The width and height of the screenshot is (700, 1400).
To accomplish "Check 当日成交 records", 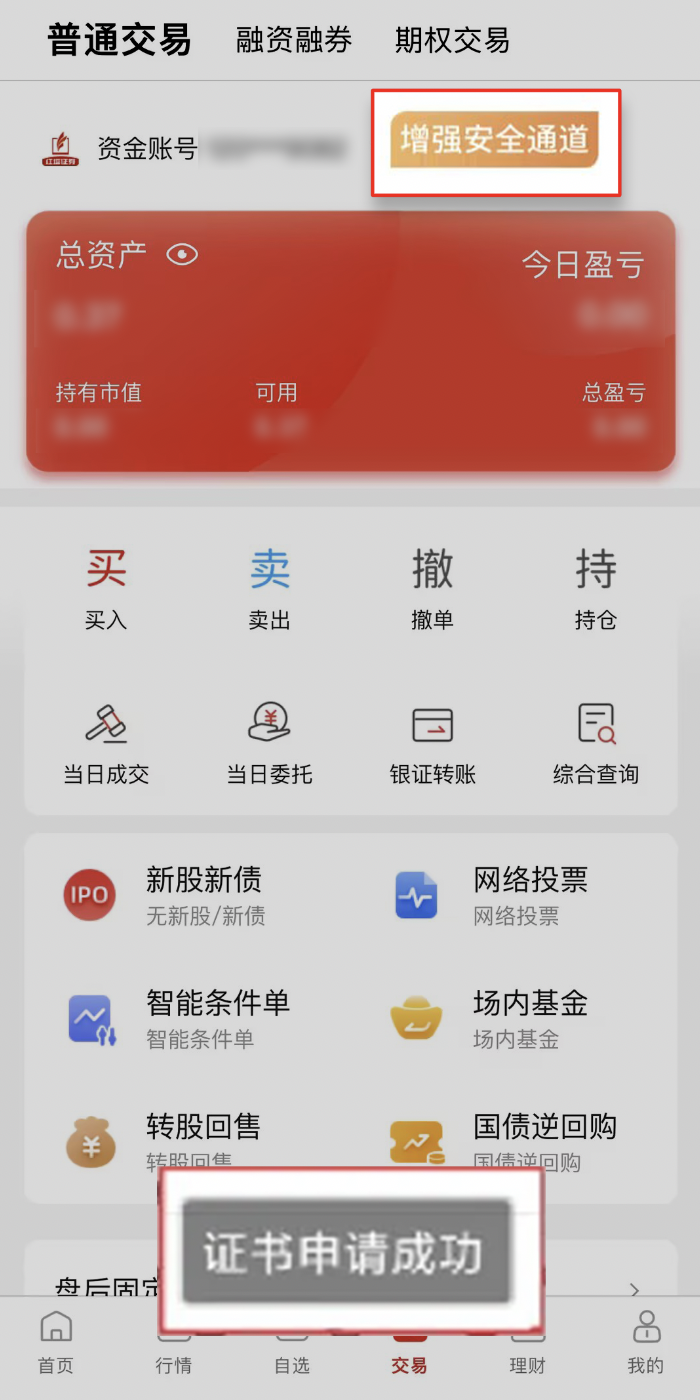I will 106,744.
